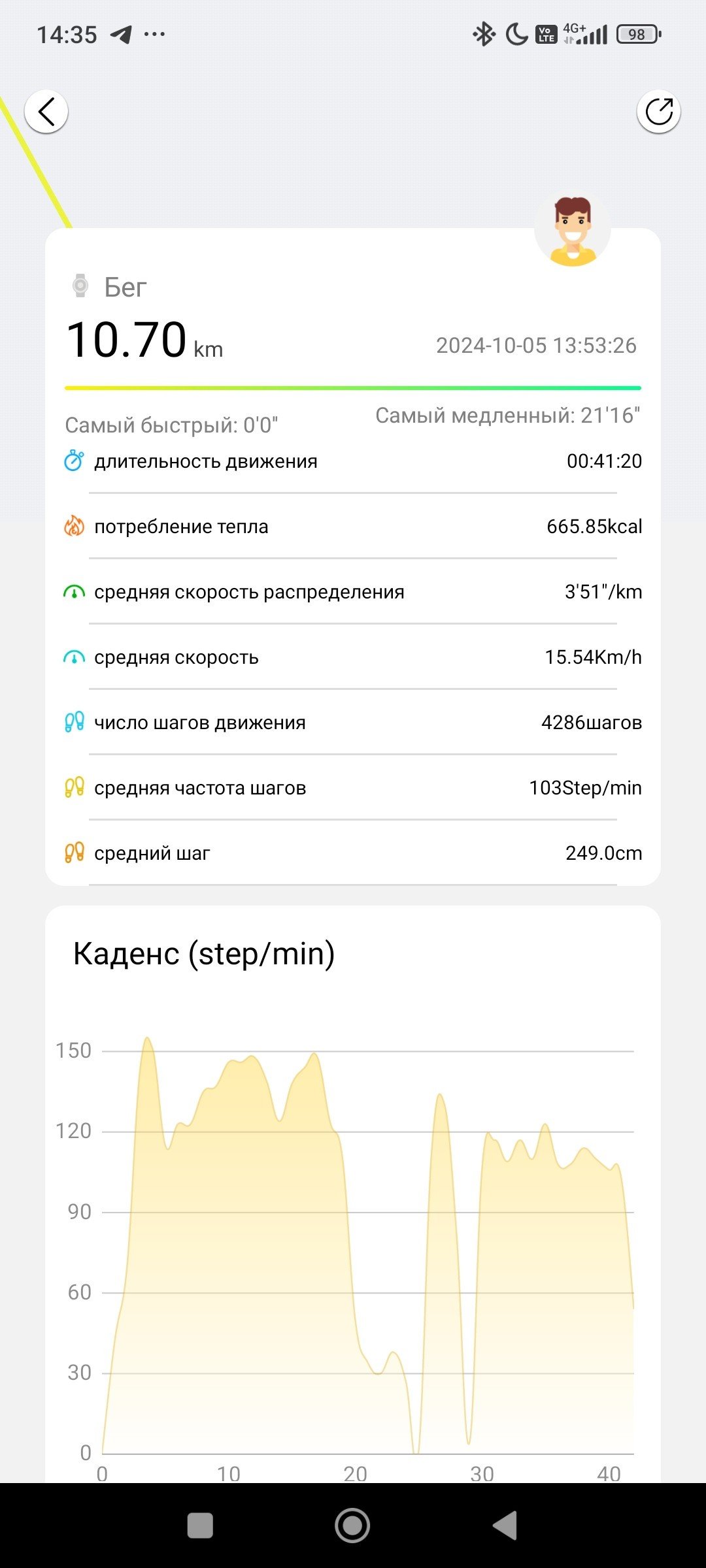Tap the system home button
This screenshot has height=1568, width=706.
tap(352, 1526)
